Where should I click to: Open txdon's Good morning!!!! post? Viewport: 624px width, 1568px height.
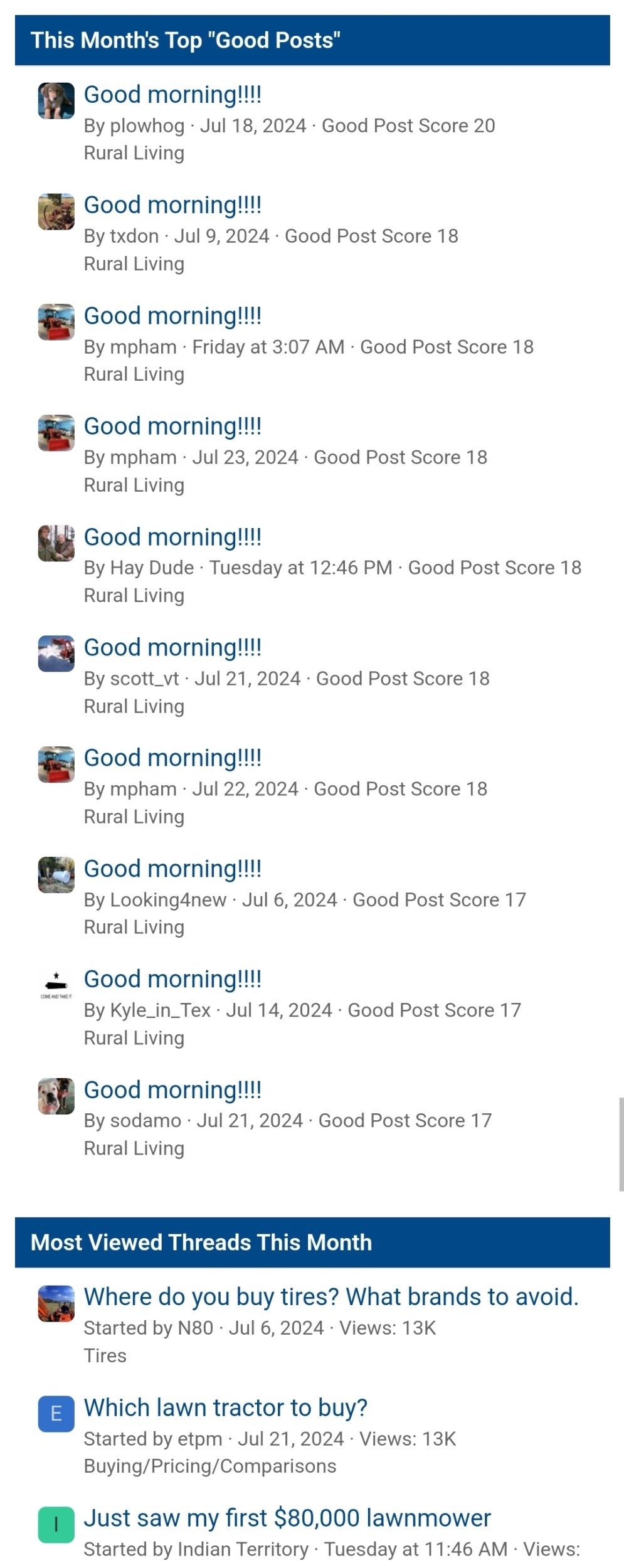[x=172, y=205]
